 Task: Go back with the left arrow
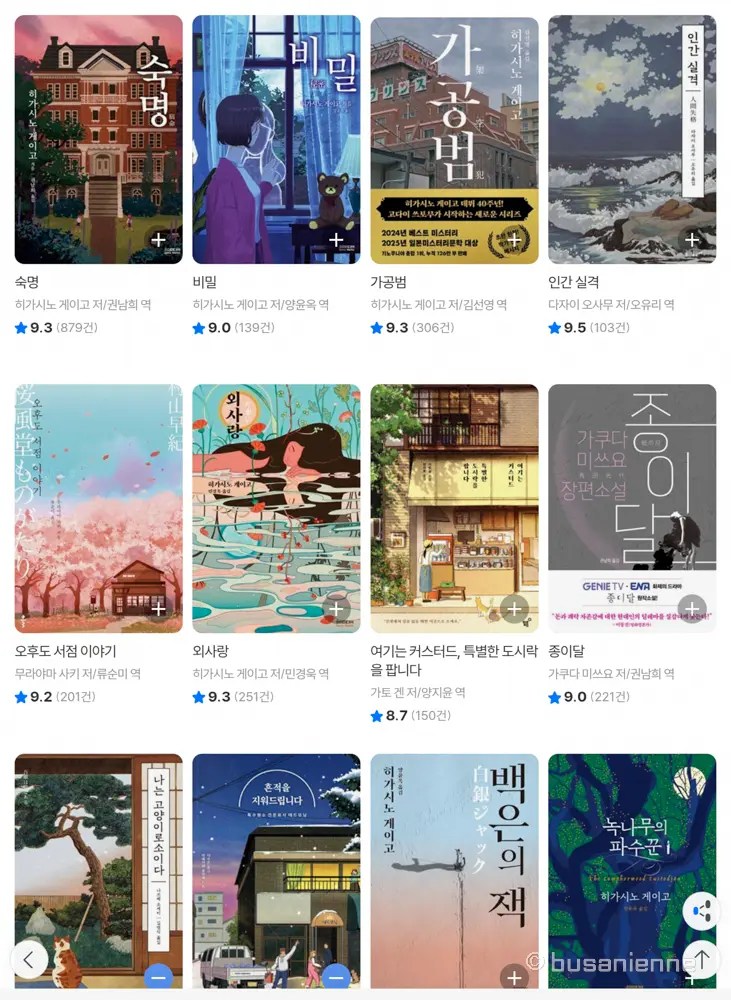point(28,960)
